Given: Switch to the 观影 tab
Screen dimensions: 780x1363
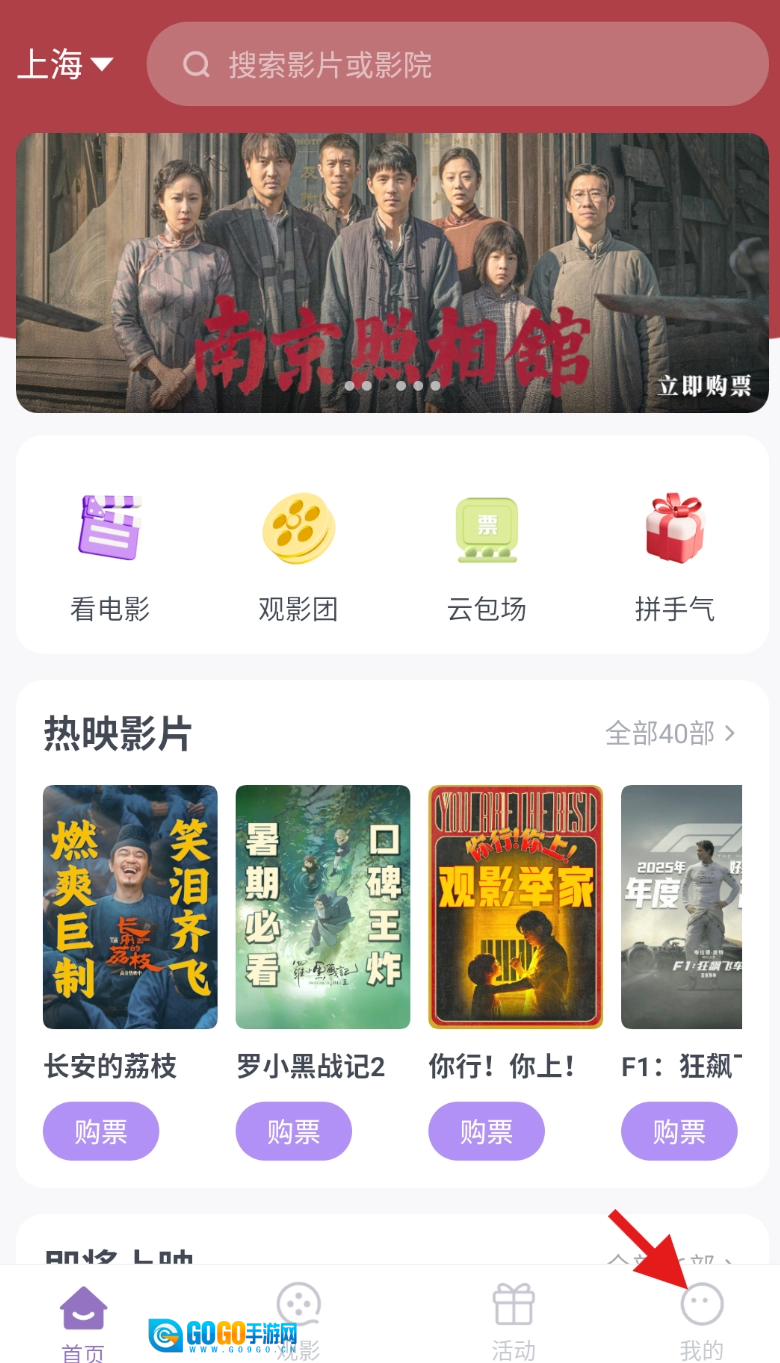Looking at the screenshot, I should (298, 1320).
